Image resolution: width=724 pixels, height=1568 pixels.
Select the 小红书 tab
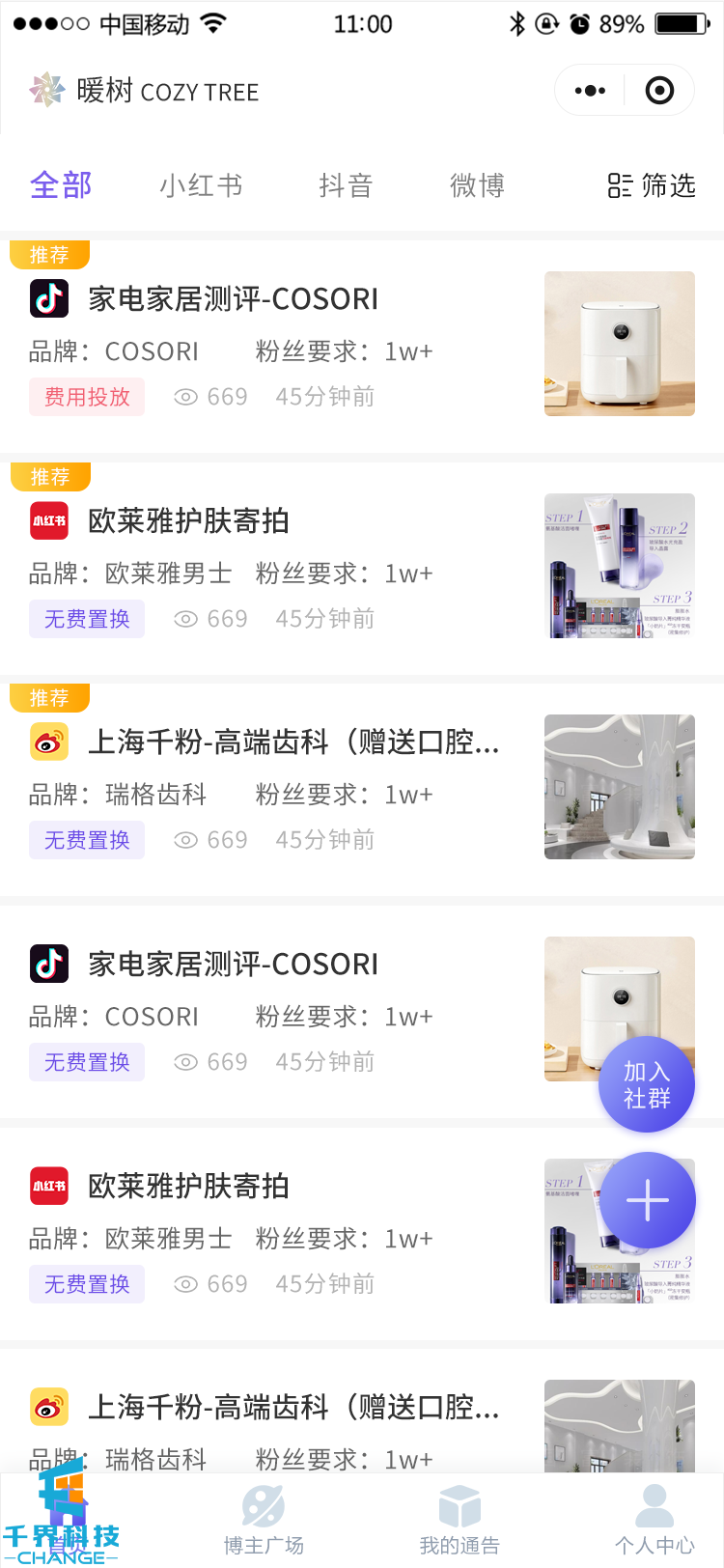point(201,184)
